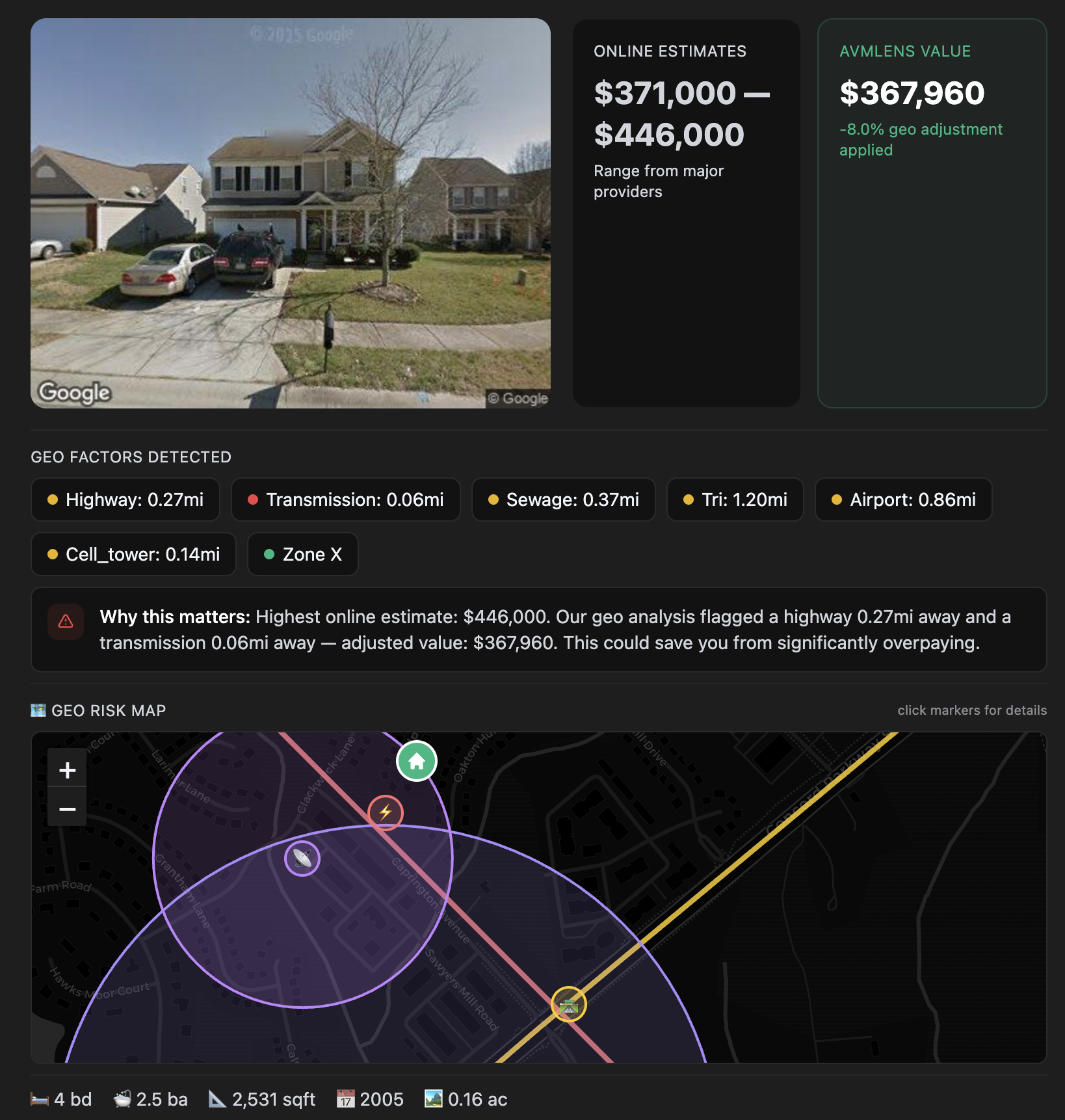The width and height of the screenshot is (1065, 1120).
Task: Open the yellow highway marker details
Action: coord(569,1005)
